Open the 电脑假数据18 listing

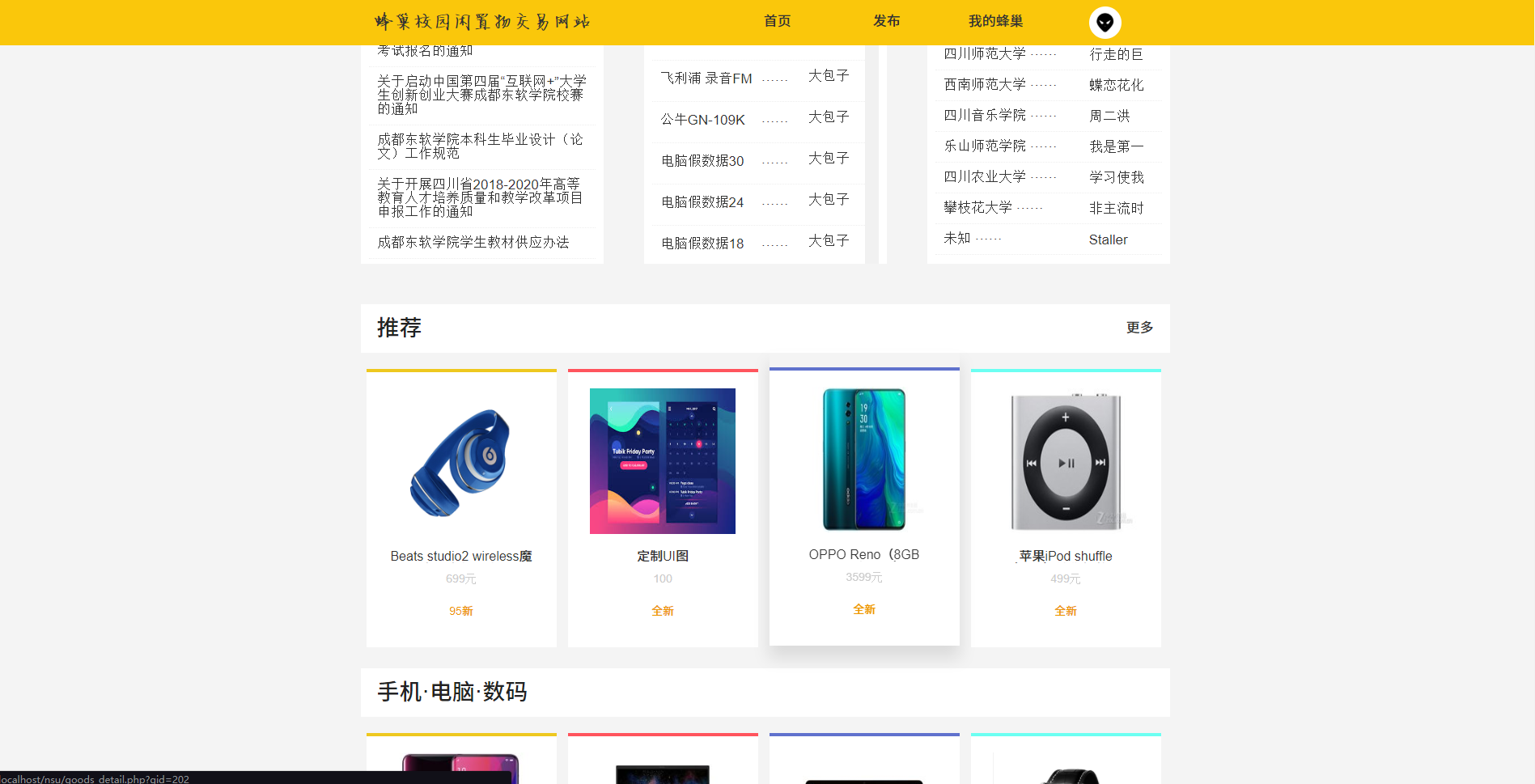tap(702, 244)
